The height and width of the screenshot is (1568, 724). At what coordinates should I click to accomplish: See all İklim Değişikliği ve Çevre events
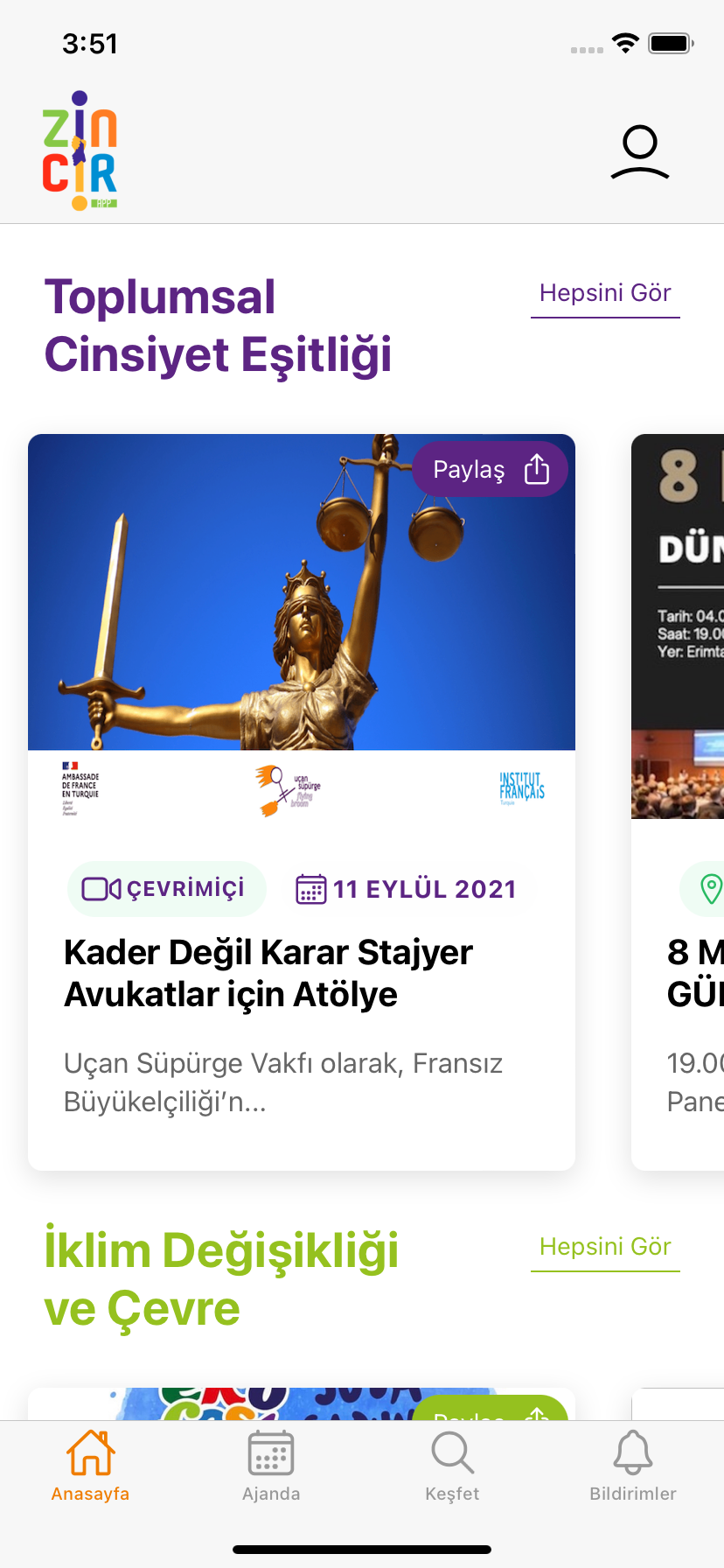[605, 1248]
